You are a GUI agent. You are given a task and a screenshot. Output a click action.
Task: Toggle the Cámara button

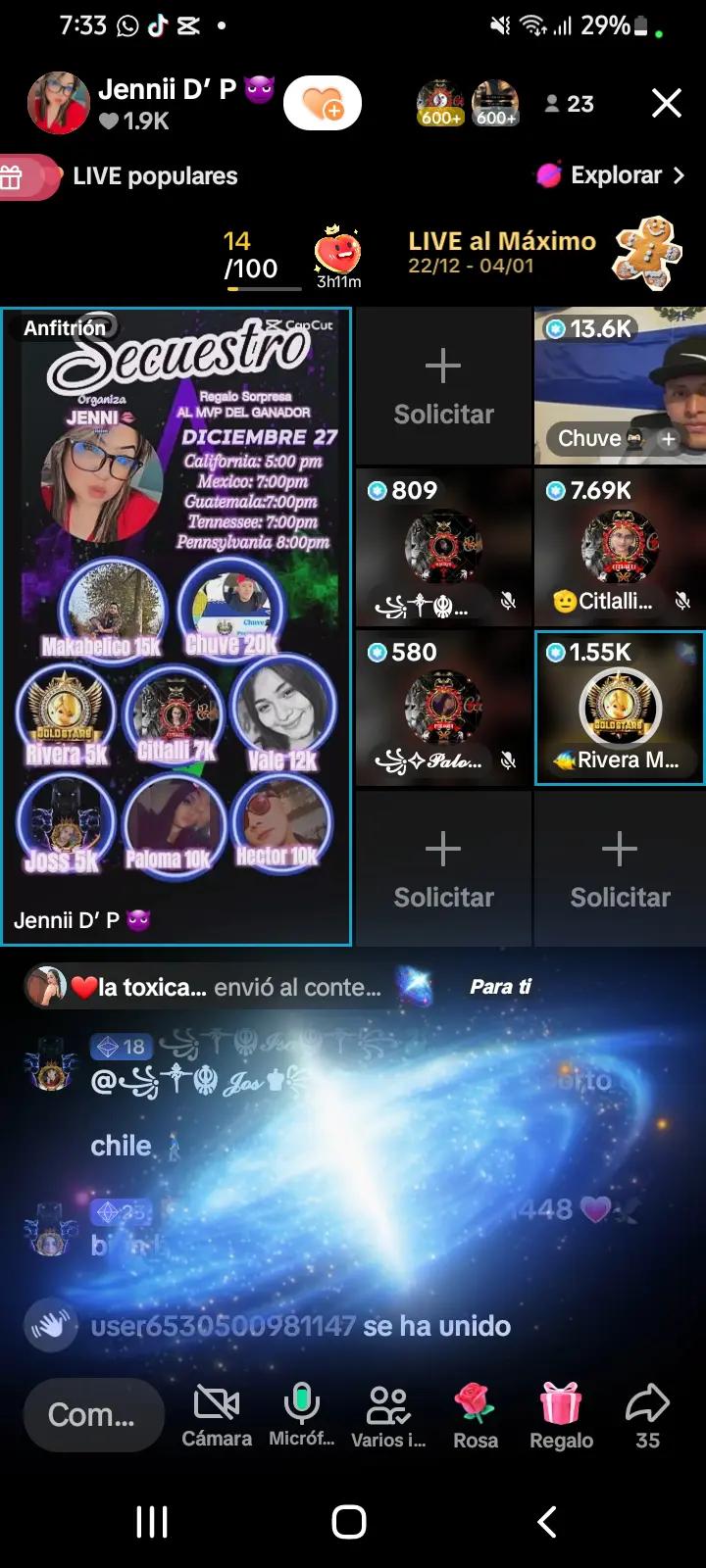pos(217,1416)
